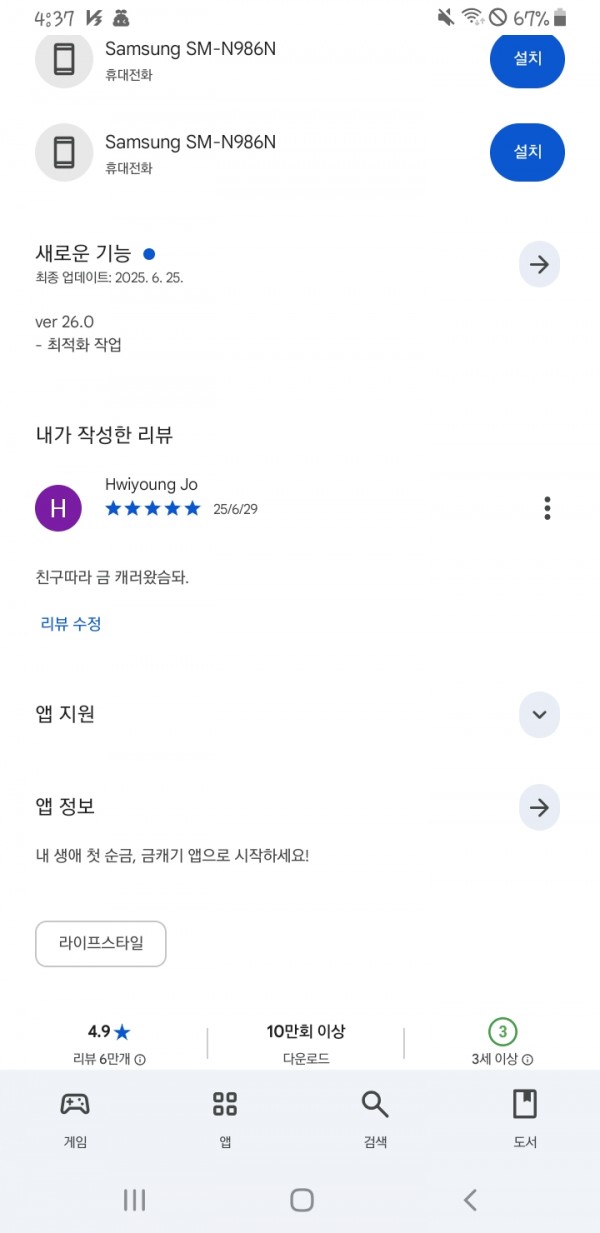Switch to the 앱 tab
Image resolution: width=600 pixels, height=1233 pixels.
point(225,1120)
